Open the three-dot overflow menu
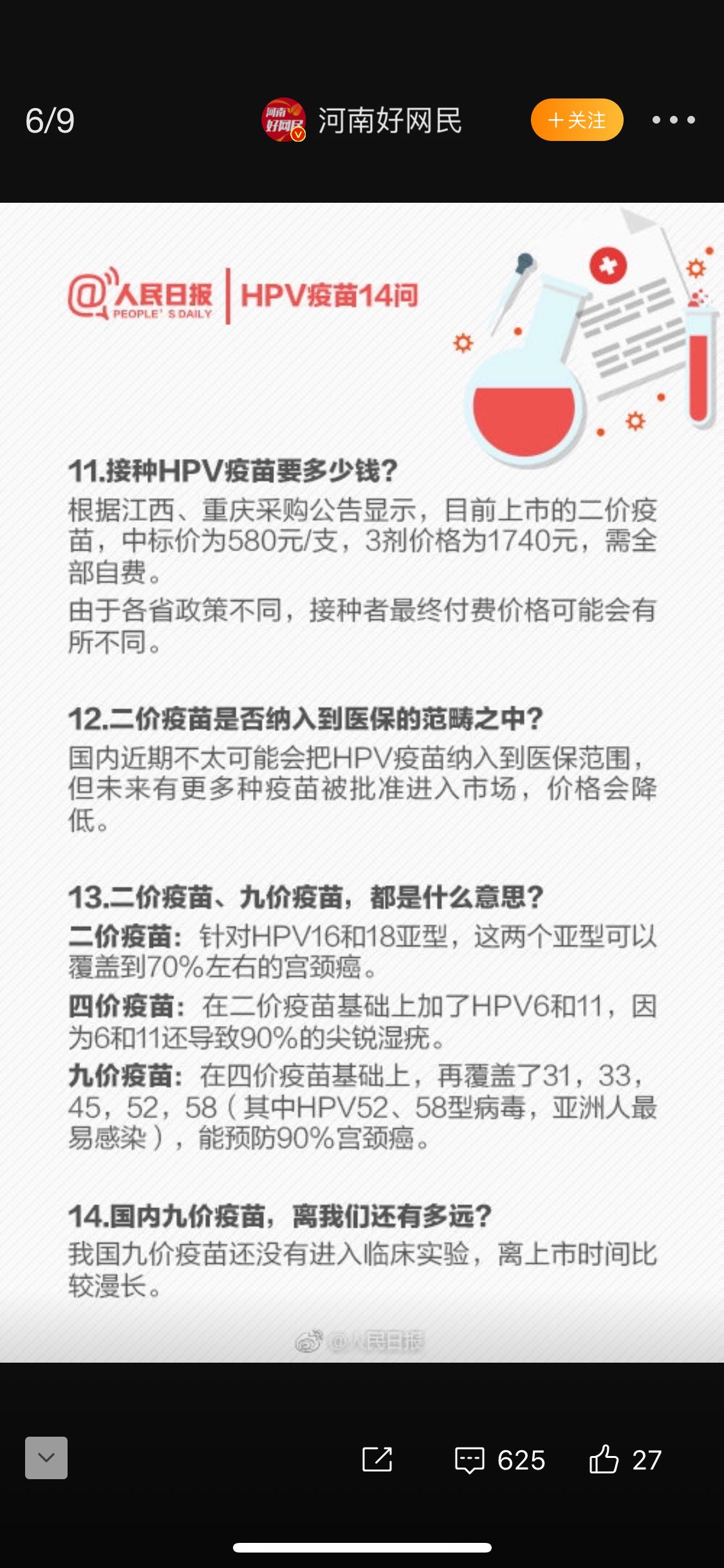 coord(673,120)
